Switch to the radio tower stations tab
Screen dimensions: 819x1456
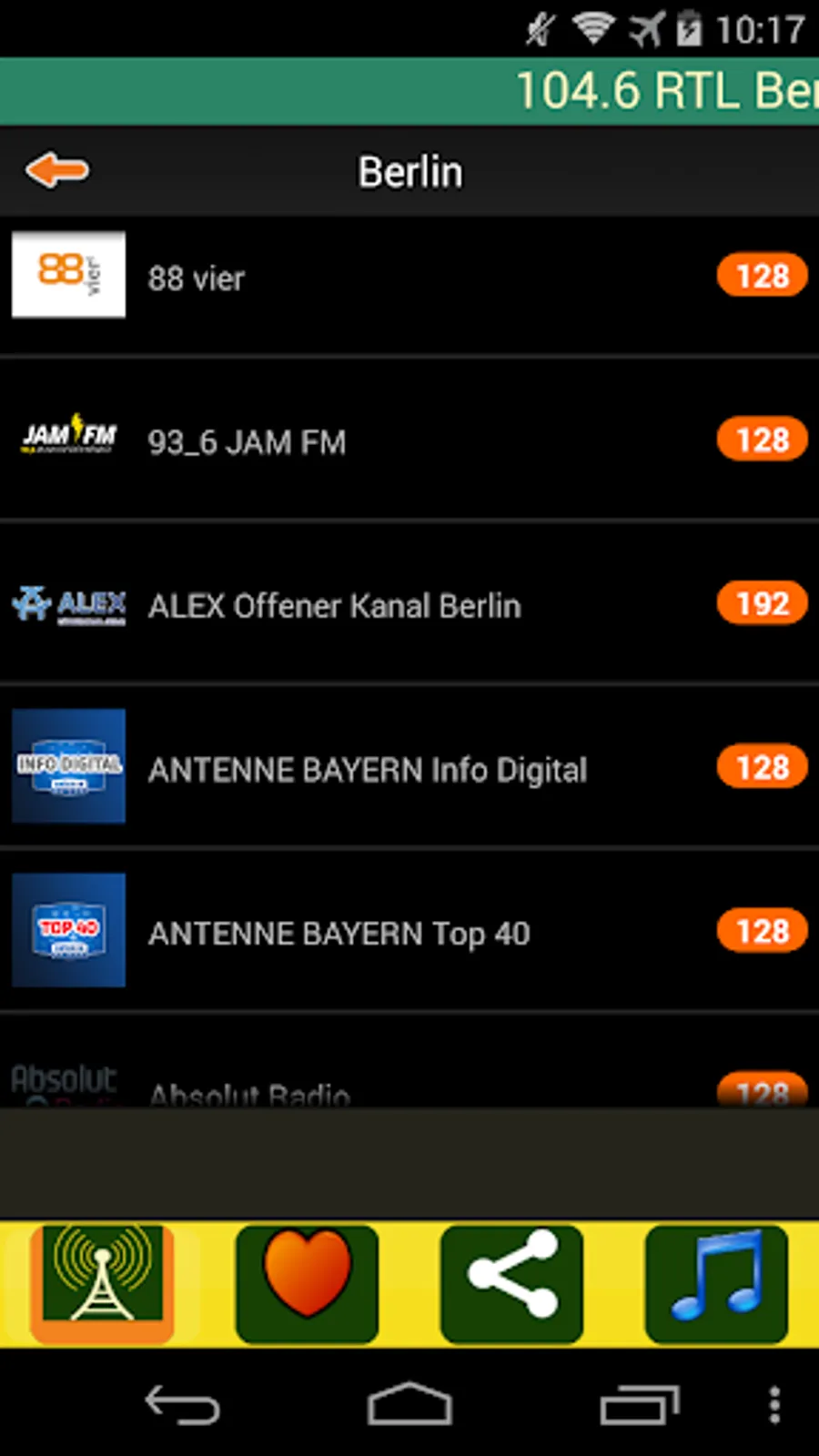[x=102, y=1283]
